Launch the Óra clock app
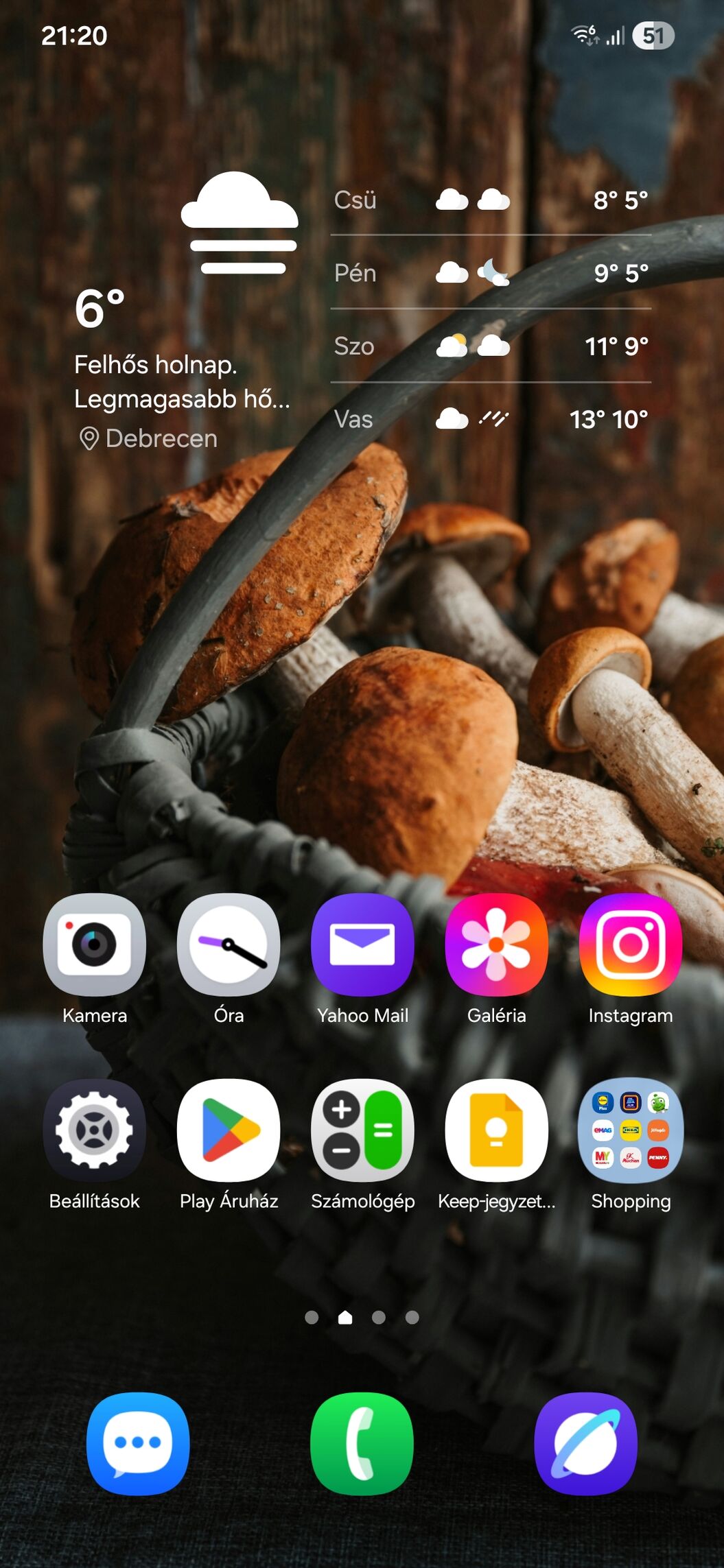The image size is (724, 1568). 229,945
